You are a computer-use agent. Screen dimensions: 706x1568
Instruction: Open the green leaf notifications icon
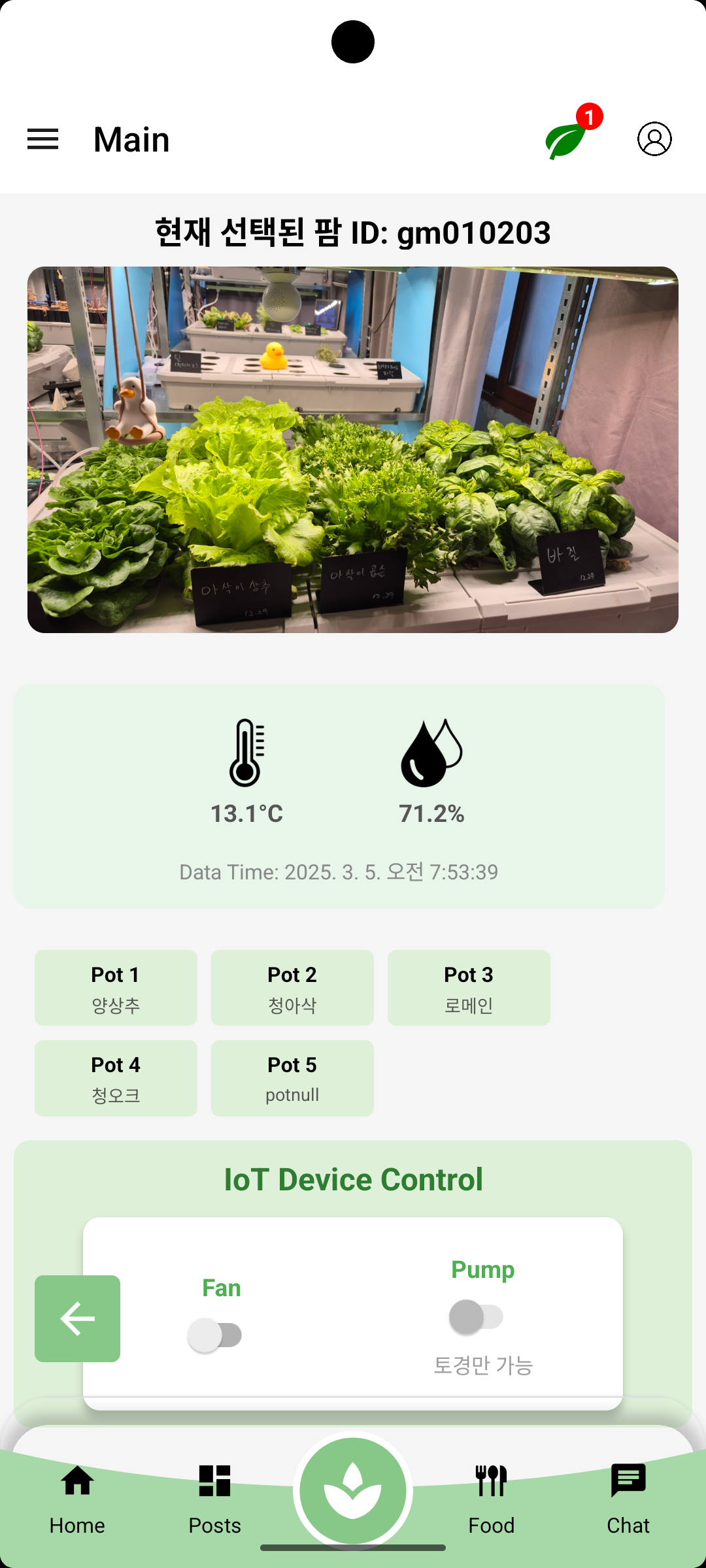pos(566,139)
